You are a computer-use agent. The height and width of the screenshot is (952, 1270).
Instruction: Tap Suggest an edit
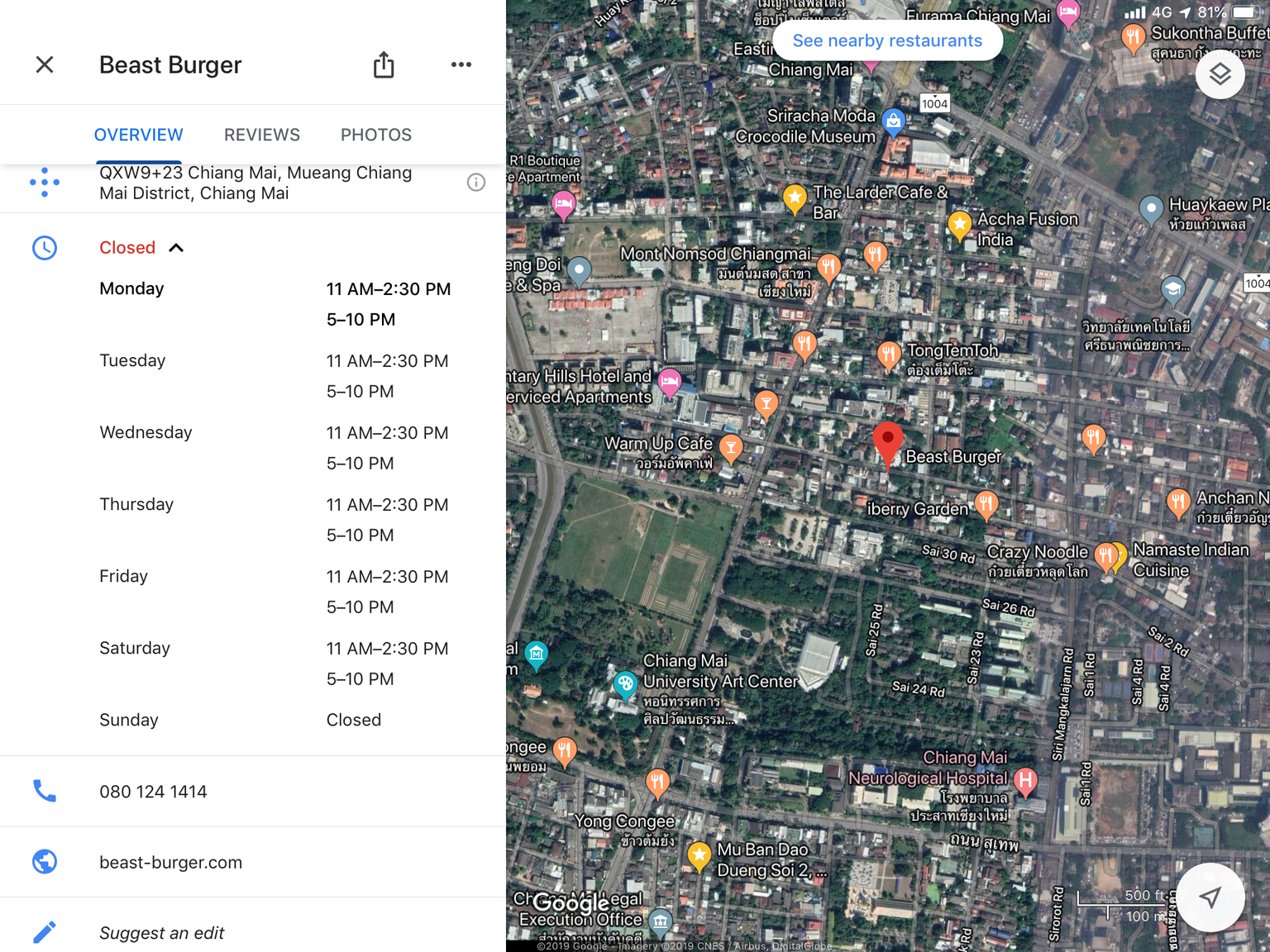coord(162,933)
